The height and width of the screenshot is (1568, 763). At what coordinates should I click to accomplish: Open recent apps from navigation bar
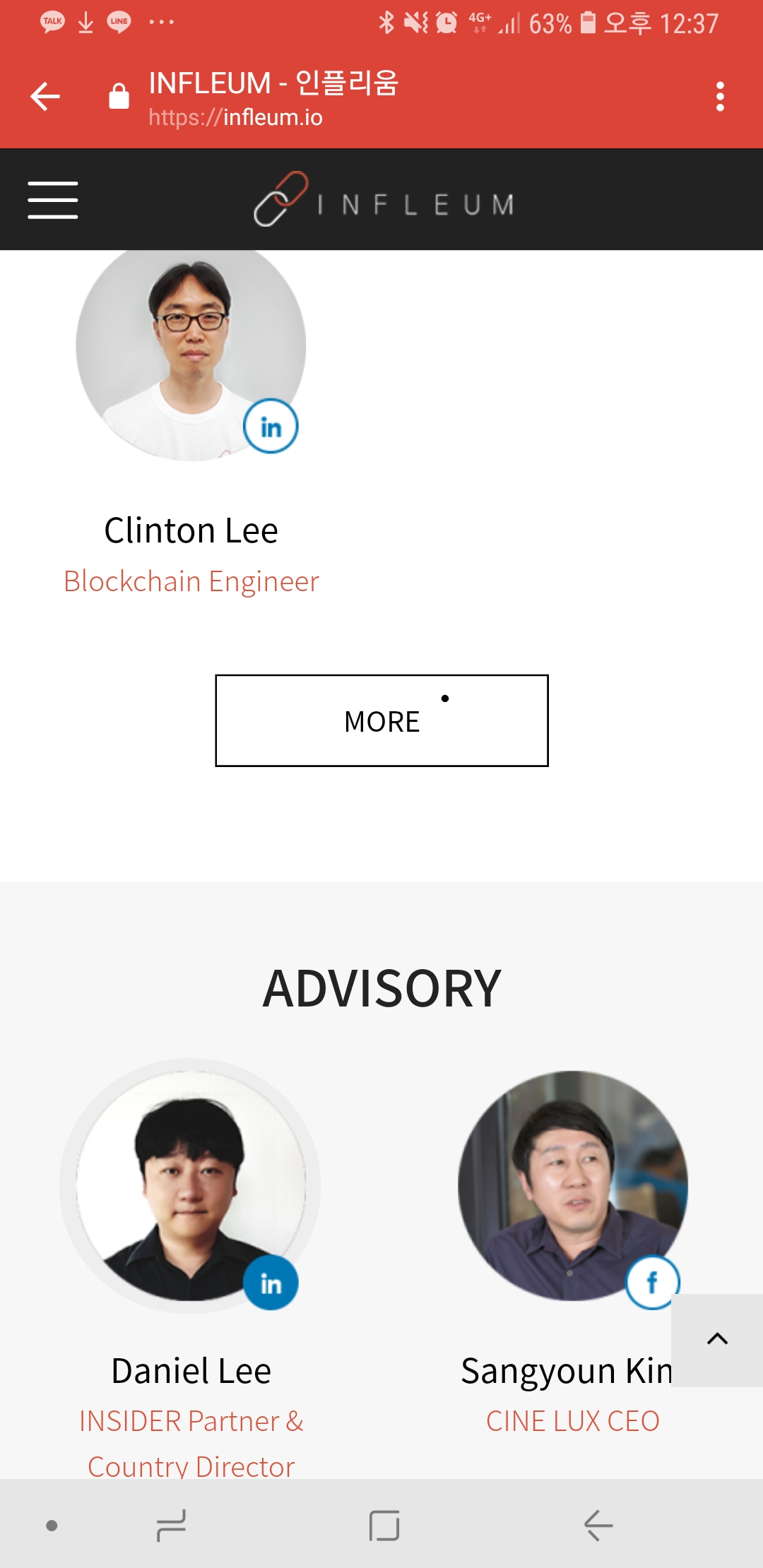pyautogui.click(x=171, y=1526)
